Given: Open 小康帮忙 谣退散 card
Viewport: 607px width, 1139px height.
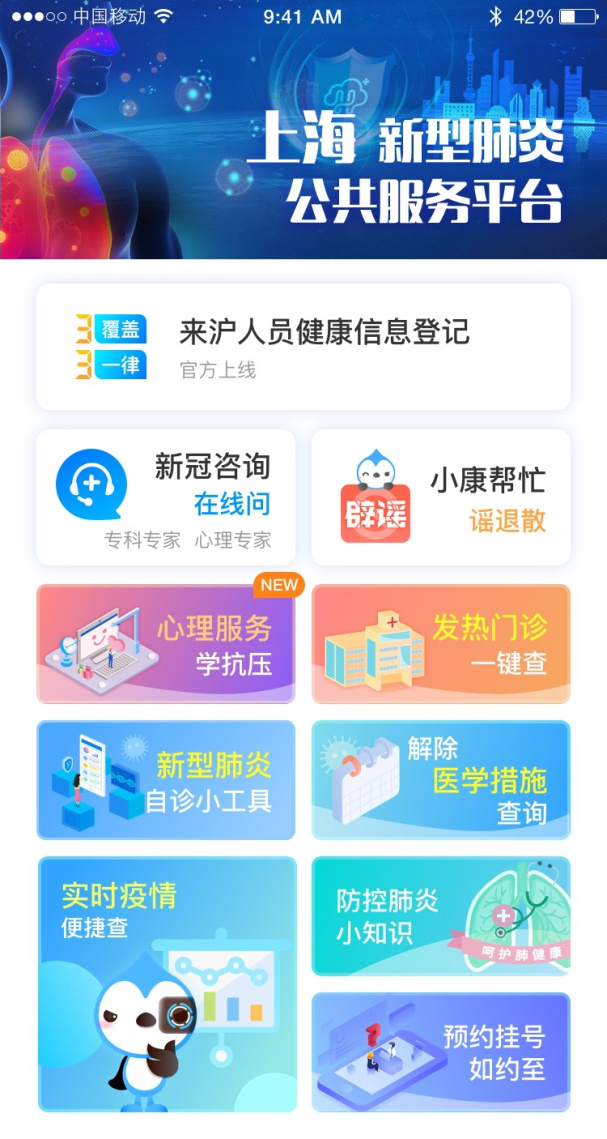Looking at the screenshot, I should coord(441,498).
